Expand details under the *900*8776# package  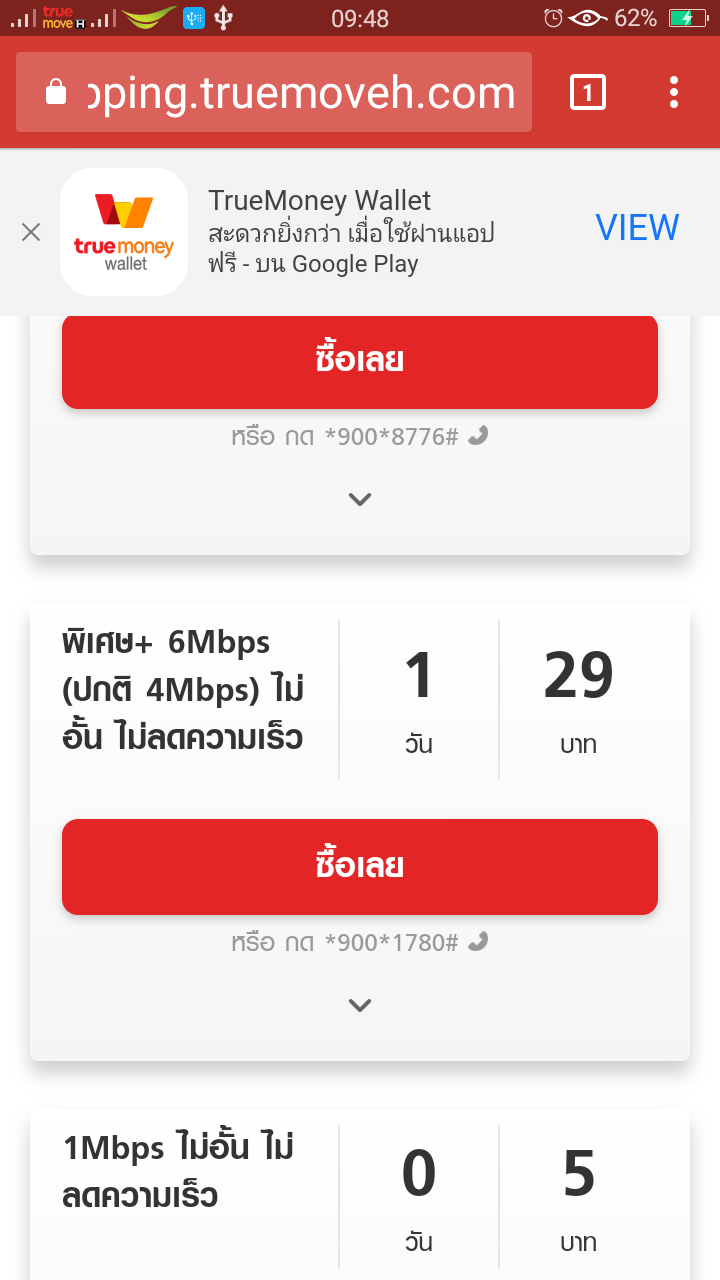tap(360, 499)
